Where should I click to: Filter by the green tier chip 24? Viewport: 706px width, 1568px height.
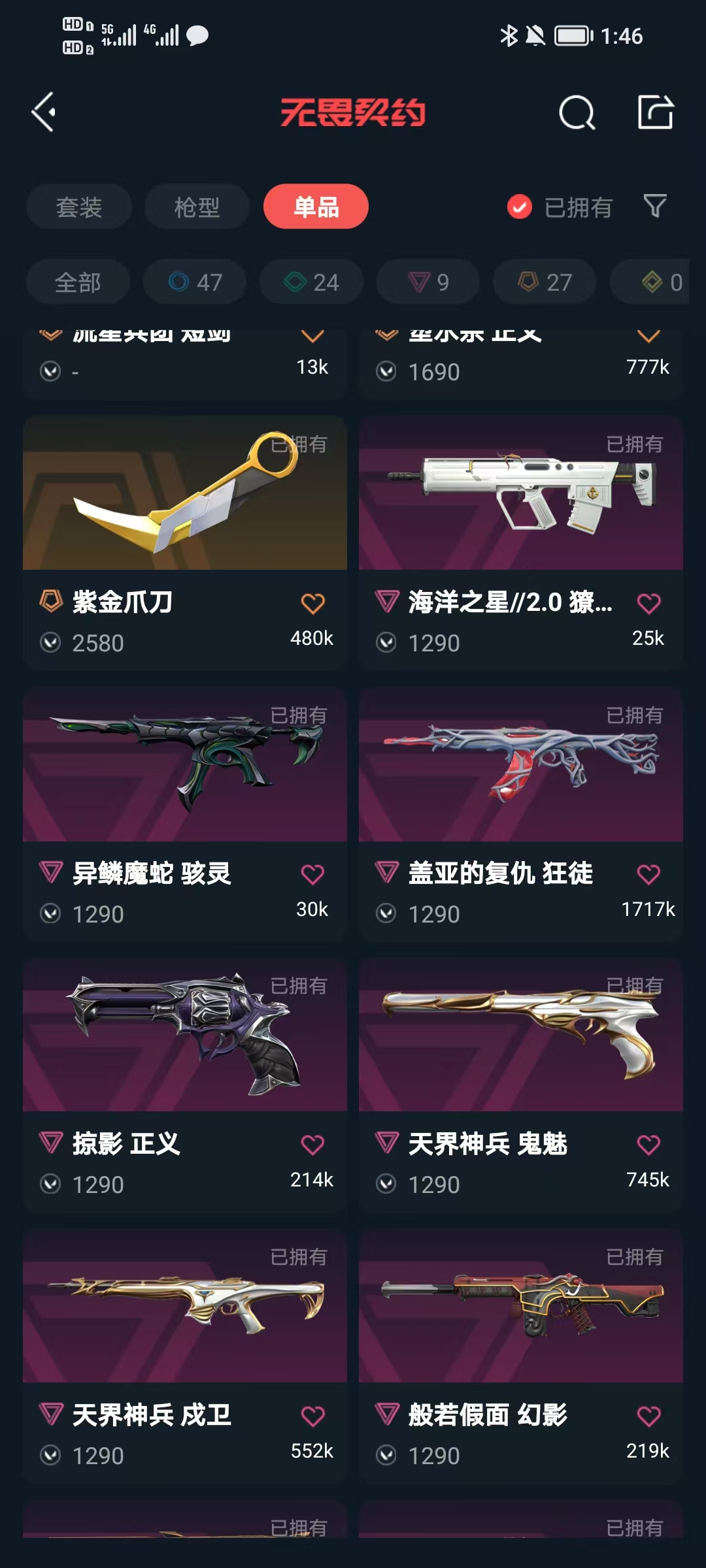click(x=311, y=282)
